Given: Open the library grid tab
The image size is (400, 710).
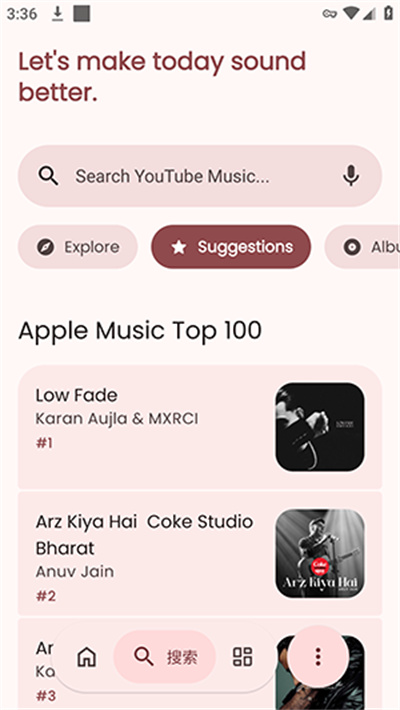Looking at the screenshot, I should coord(242,657).
